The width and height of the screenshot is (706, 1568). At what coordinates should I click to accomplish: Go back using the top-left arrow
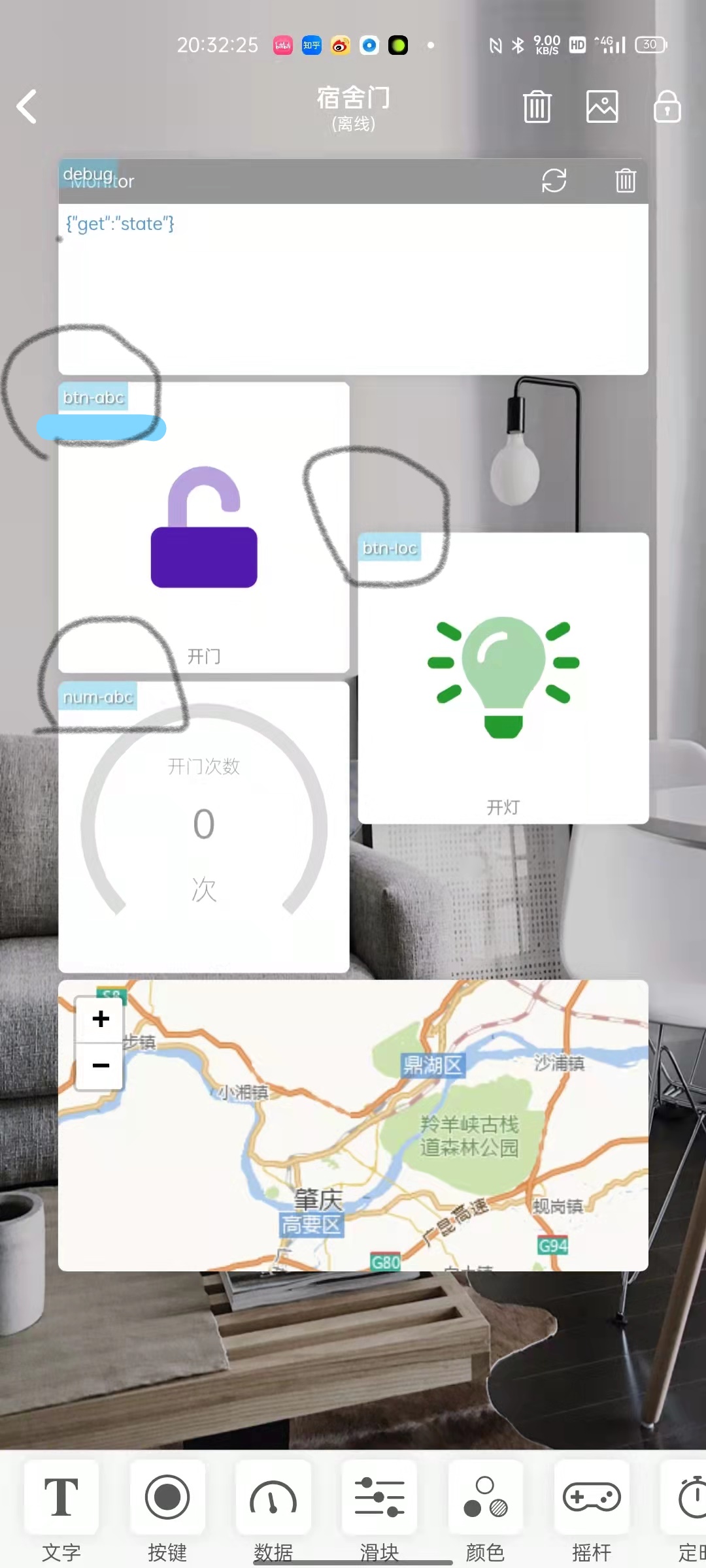27,107
